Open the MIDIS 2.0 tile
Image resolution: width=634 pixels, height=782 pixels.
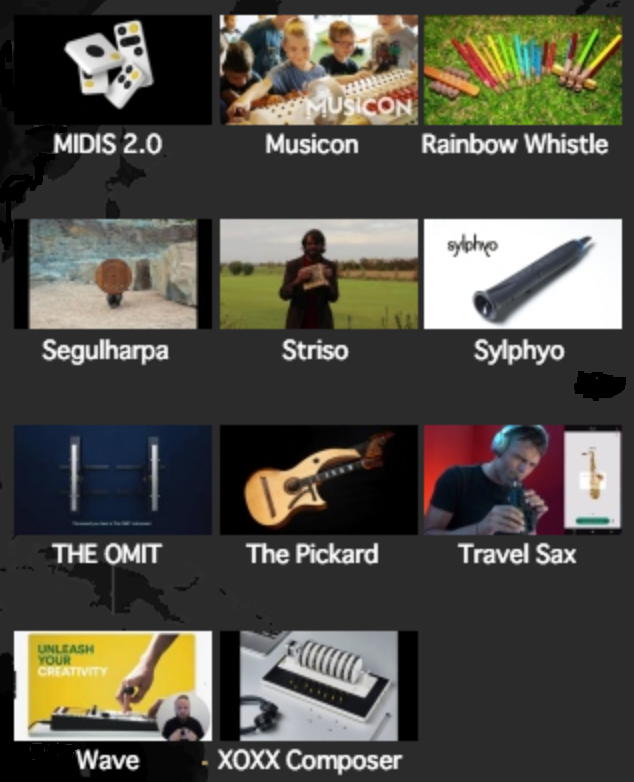[112, 70]
